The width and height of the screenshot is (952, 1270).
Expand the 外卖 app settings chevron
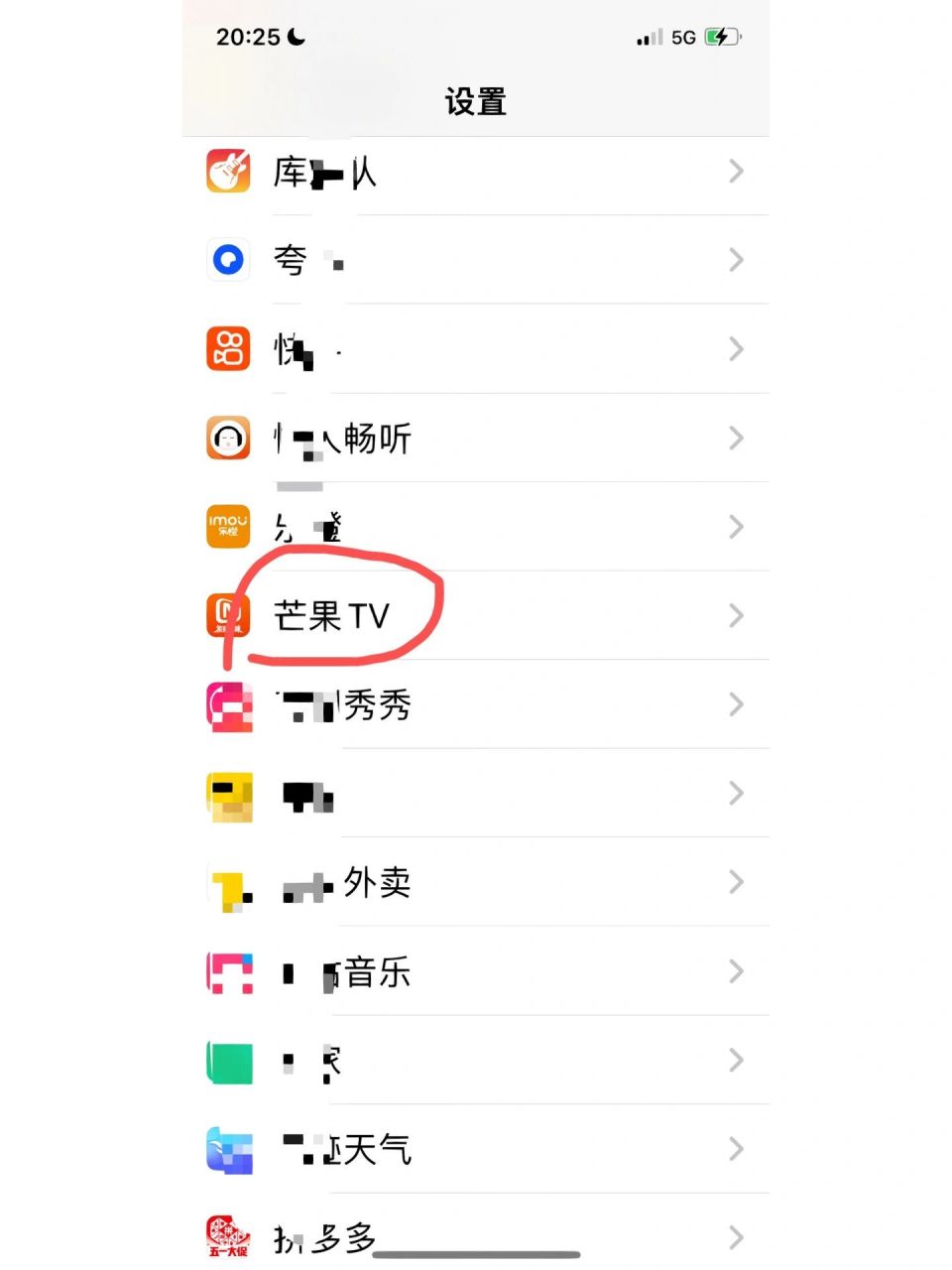click(x=736, y=882)
